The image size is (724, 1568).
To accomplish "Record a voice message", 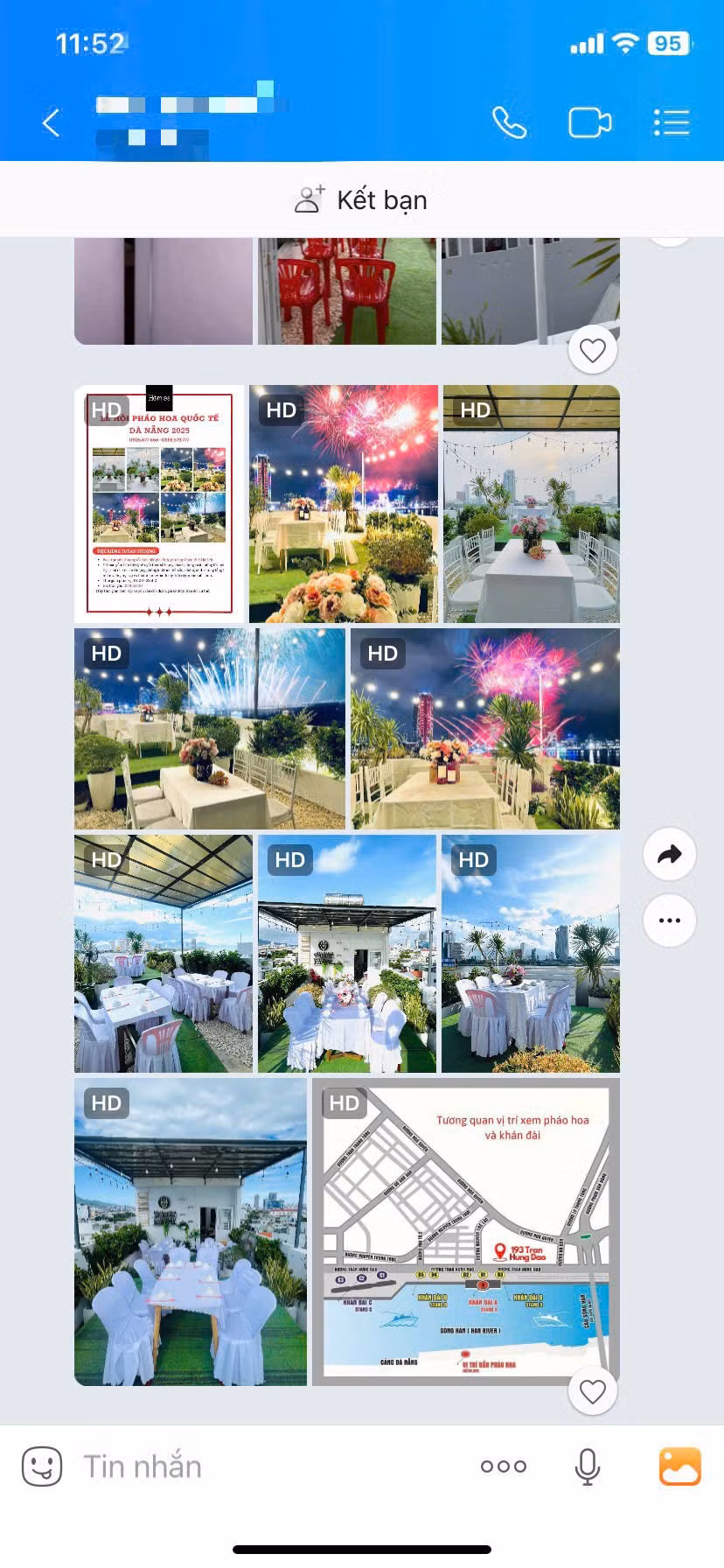I will click(x=588, y=1466).
